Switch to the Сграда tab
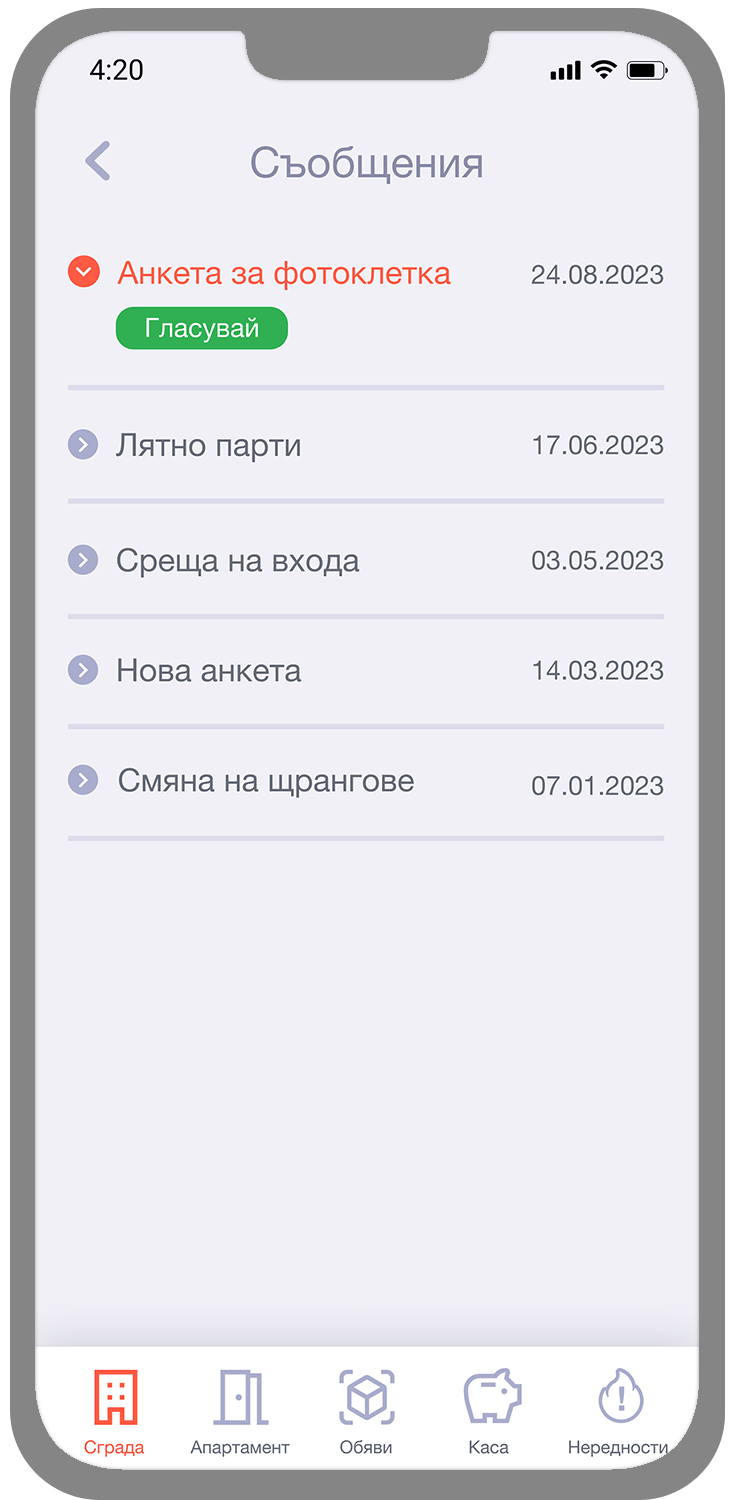This screenshot has width=734, height=1500. point(114,1410)
